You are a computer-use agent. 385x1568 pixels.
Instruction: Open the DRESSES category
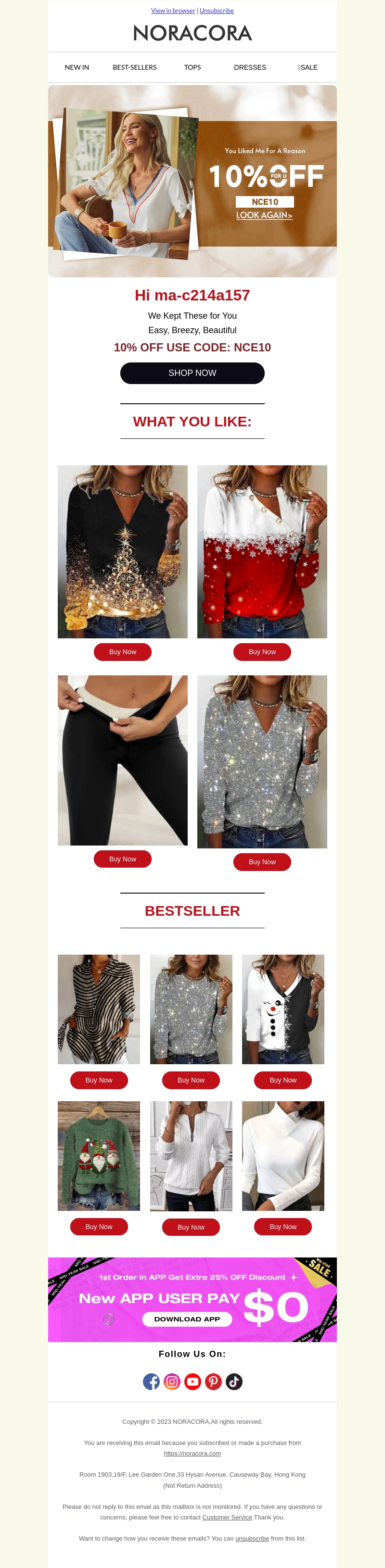click(250, 68)
